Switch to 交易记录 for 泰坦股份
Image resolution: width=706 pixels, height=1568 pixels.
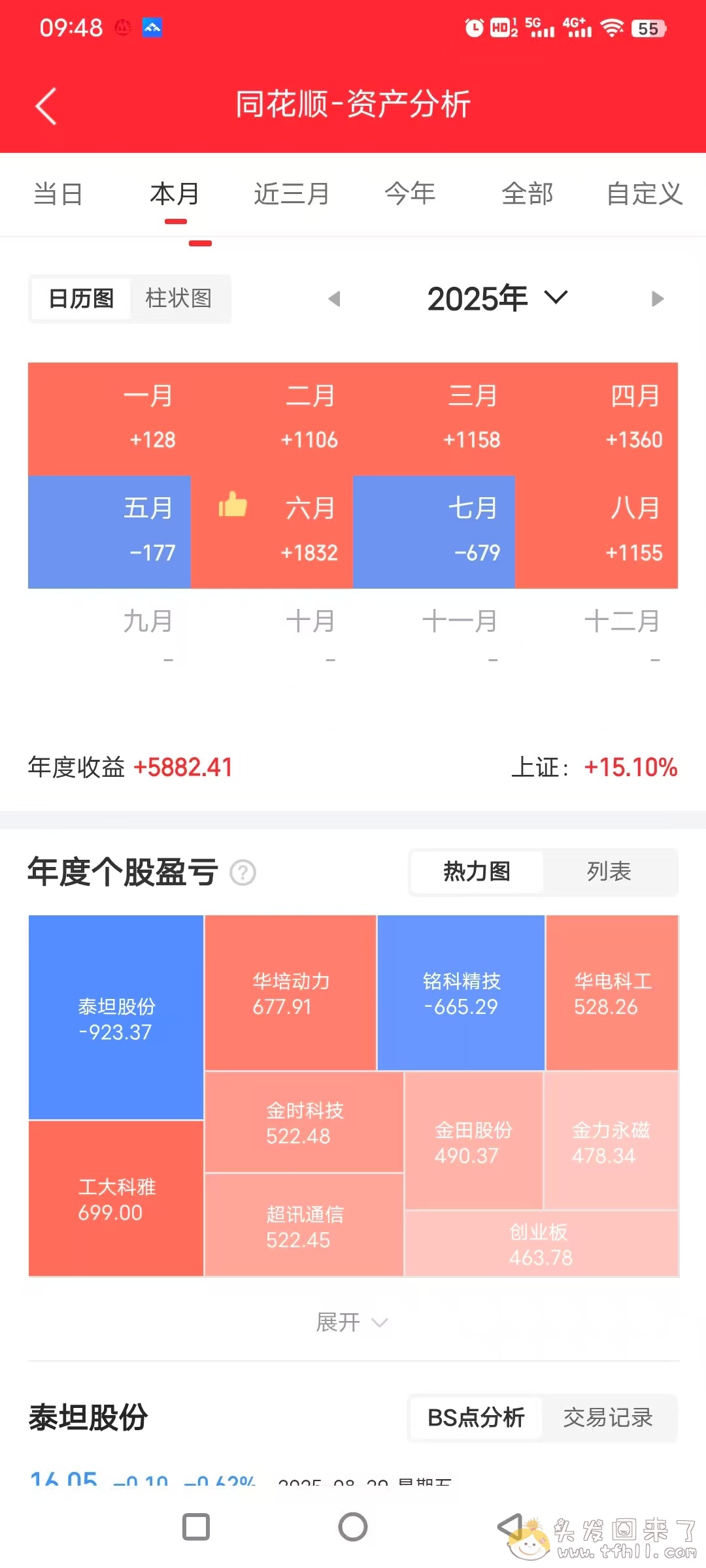point(608,1418)
